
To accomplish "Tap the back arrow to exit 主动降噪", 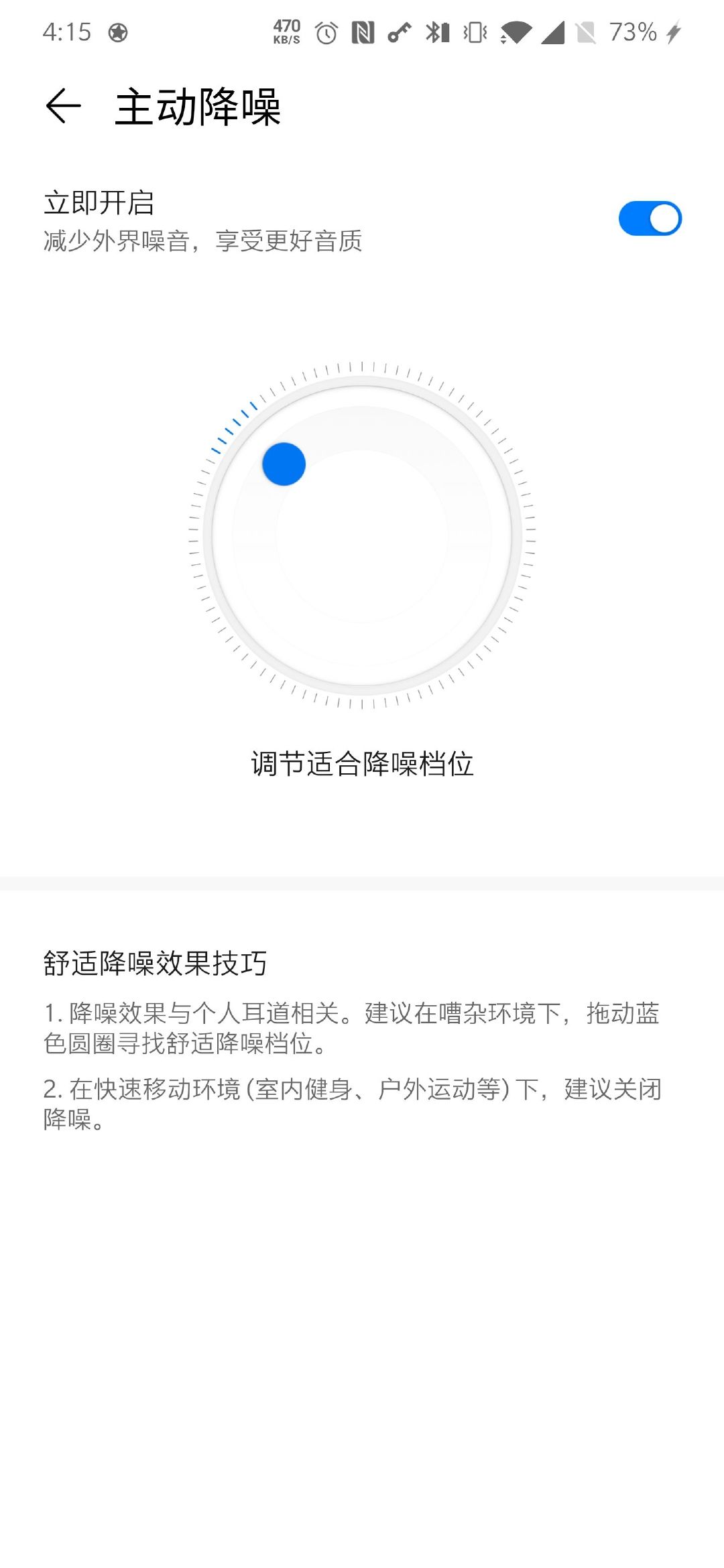I will [x=62, y=106].
